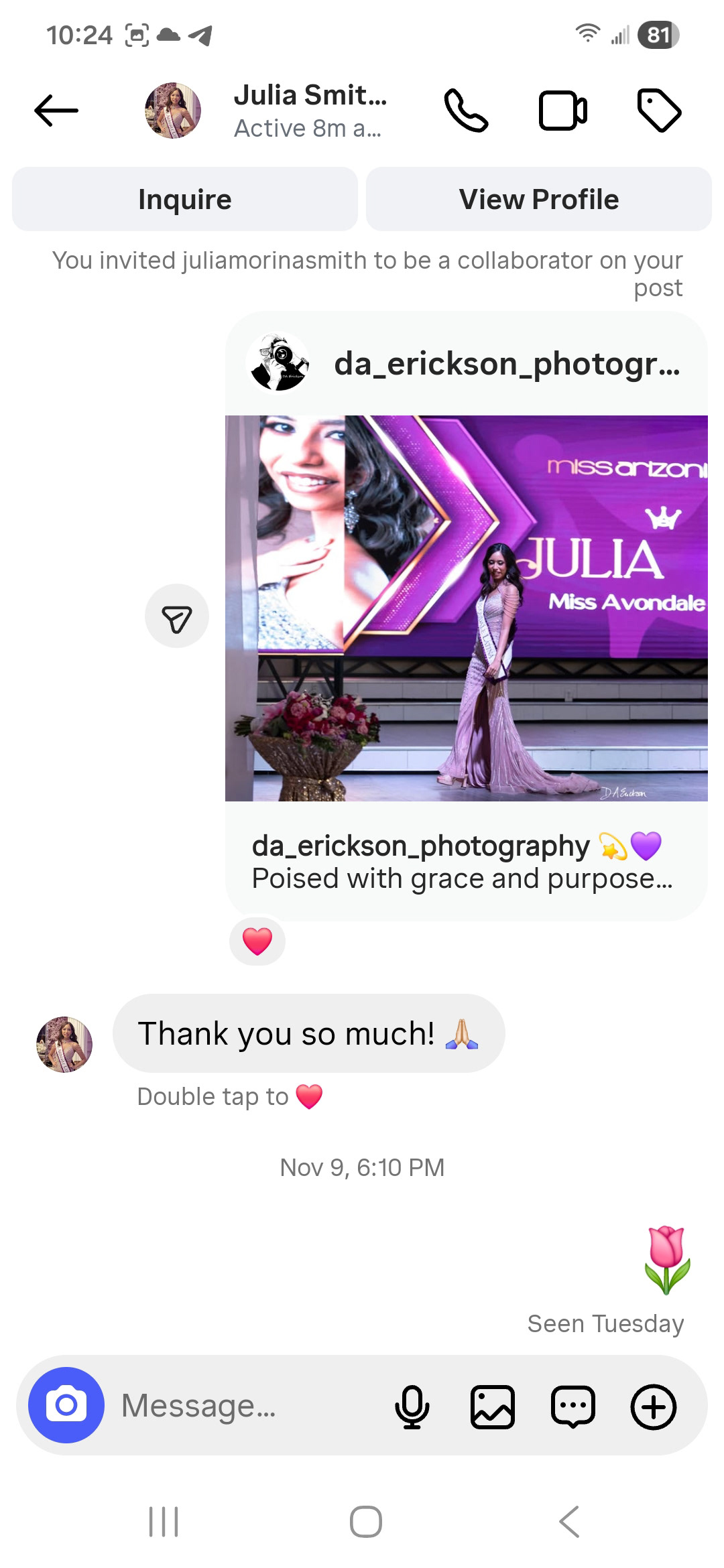The image size is (724, 1568).
Task: Start a video call with Julia
Action: click(x=563, y=111)
